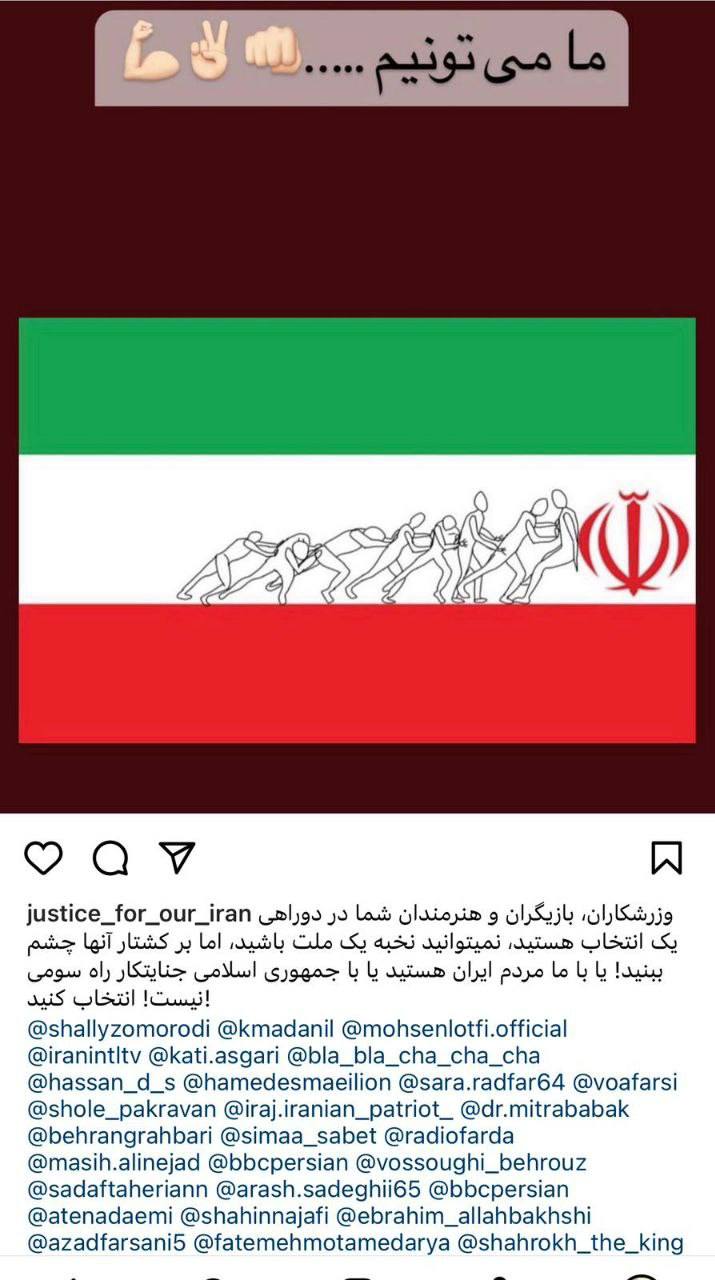Open @iranintltv tagged account

[x=84, y=1056]
